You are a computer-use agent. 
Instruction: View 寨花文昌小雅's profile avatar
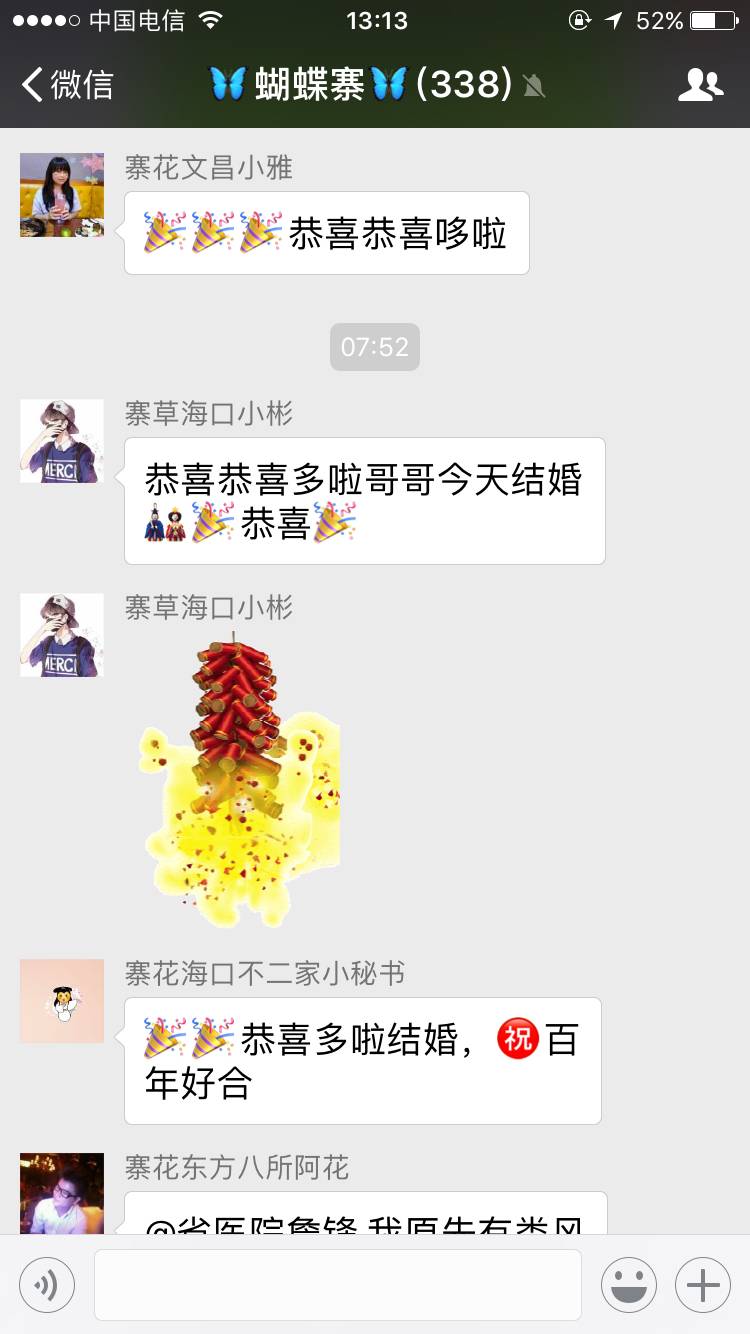pyautogui.click(x=62, y=195)
